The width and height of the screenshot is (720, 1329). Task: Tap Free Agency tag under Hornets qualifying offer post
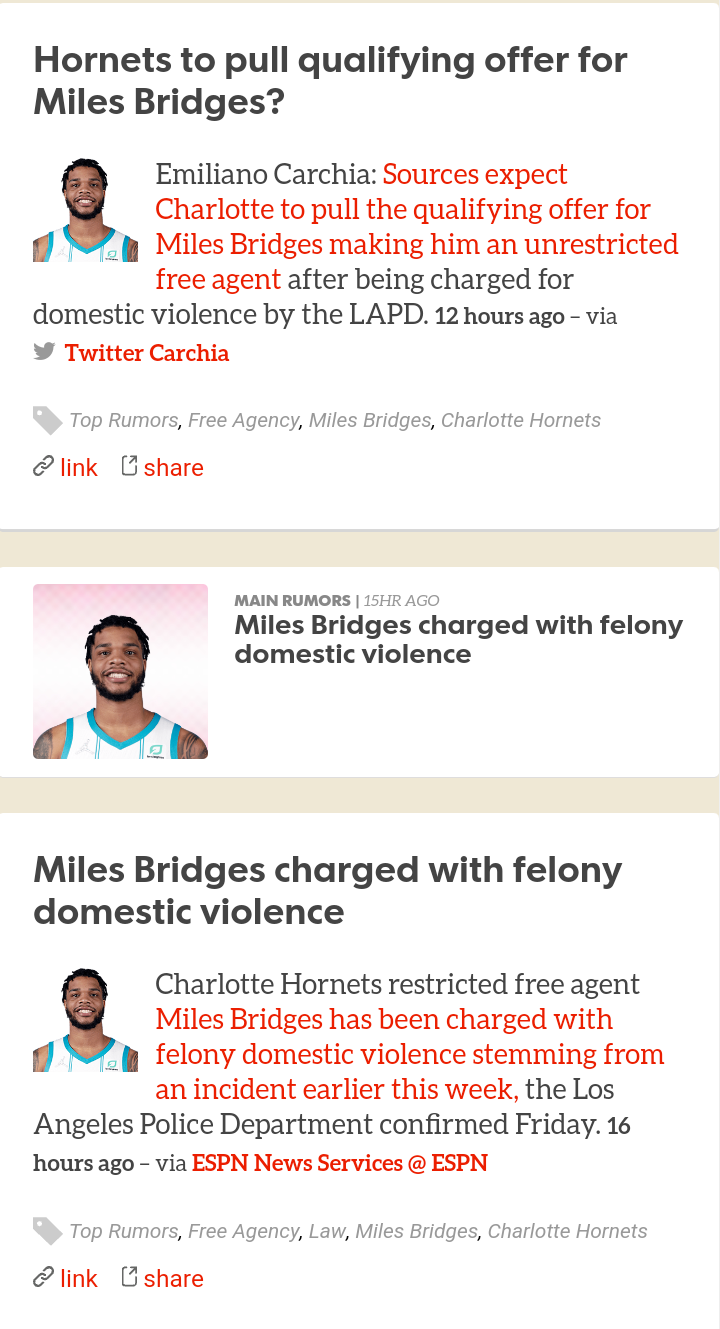(x=244, y=420)
